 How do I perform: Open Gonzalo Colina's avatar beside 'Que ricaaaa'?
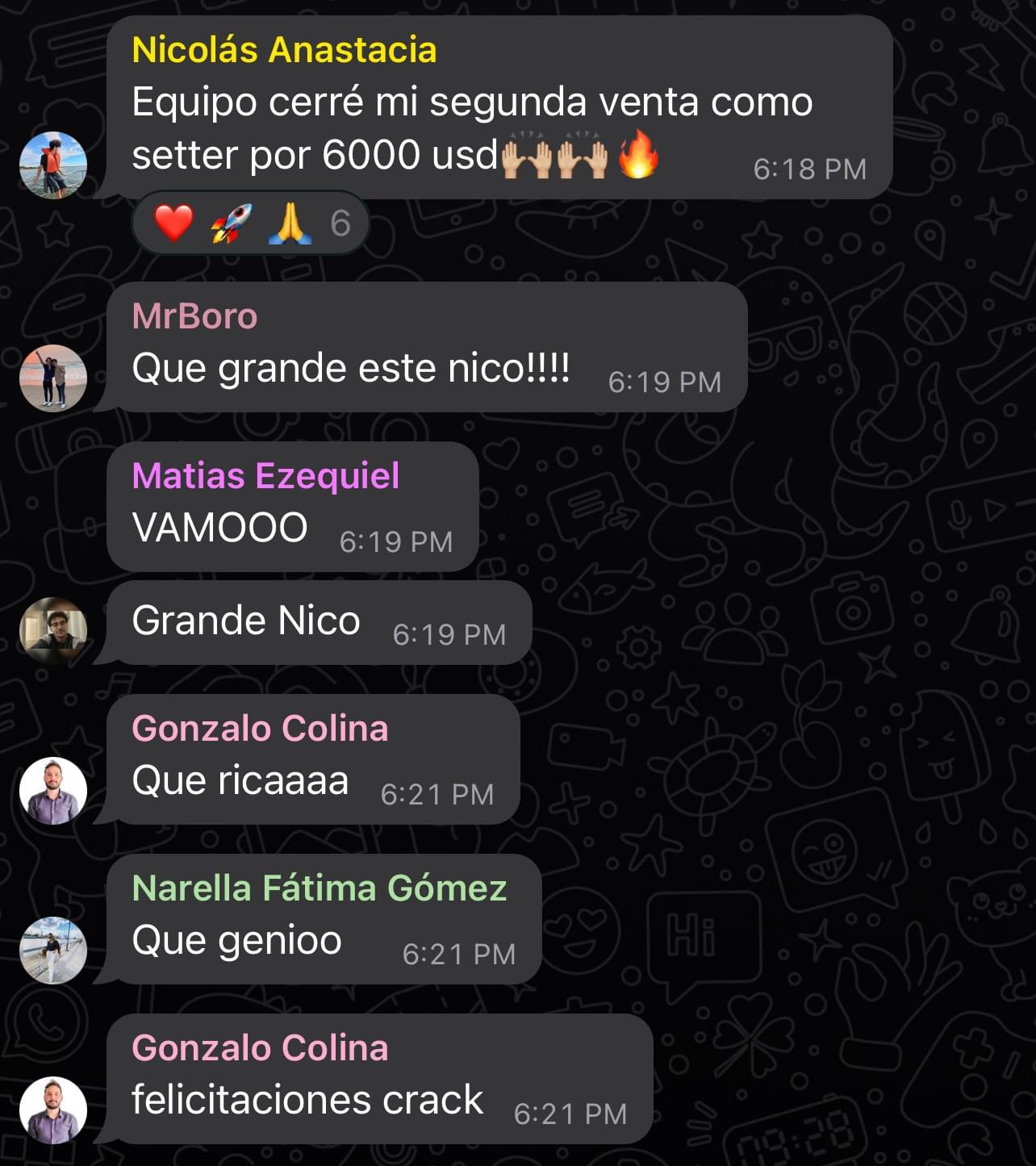coord(53,790)
